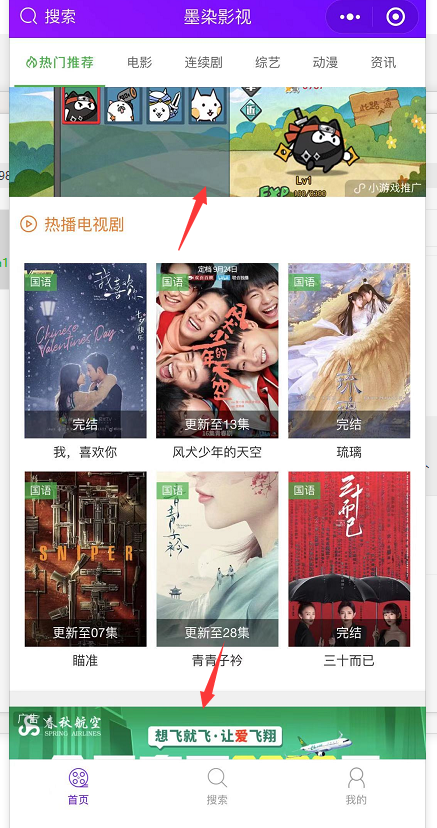Switch to the 连续剧 tab
Image resolution: width=437 pixels, height=828 pixels.
(203, 63)
